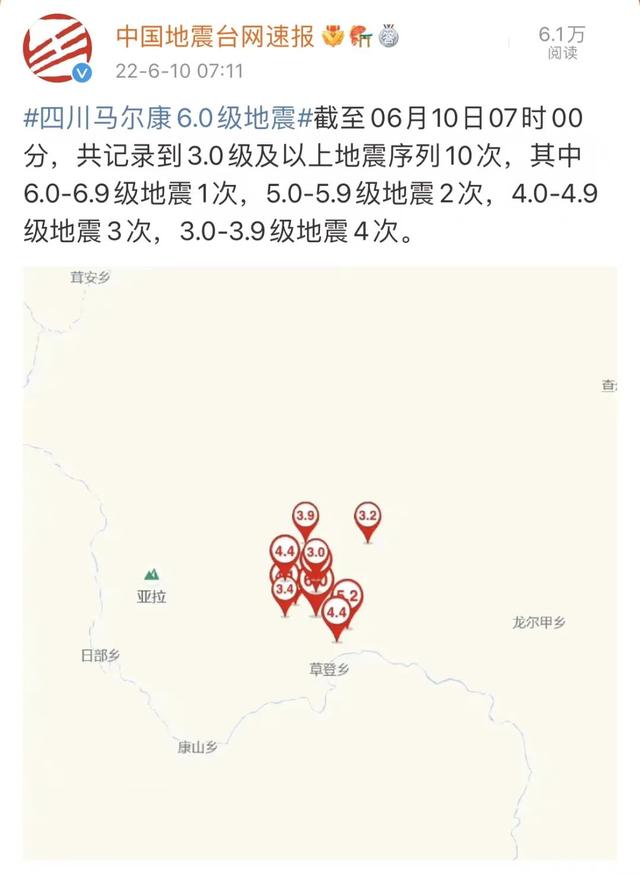The image size is (640, 875).
Task: View the earthquake map image full screen
Action: point(320,560)
